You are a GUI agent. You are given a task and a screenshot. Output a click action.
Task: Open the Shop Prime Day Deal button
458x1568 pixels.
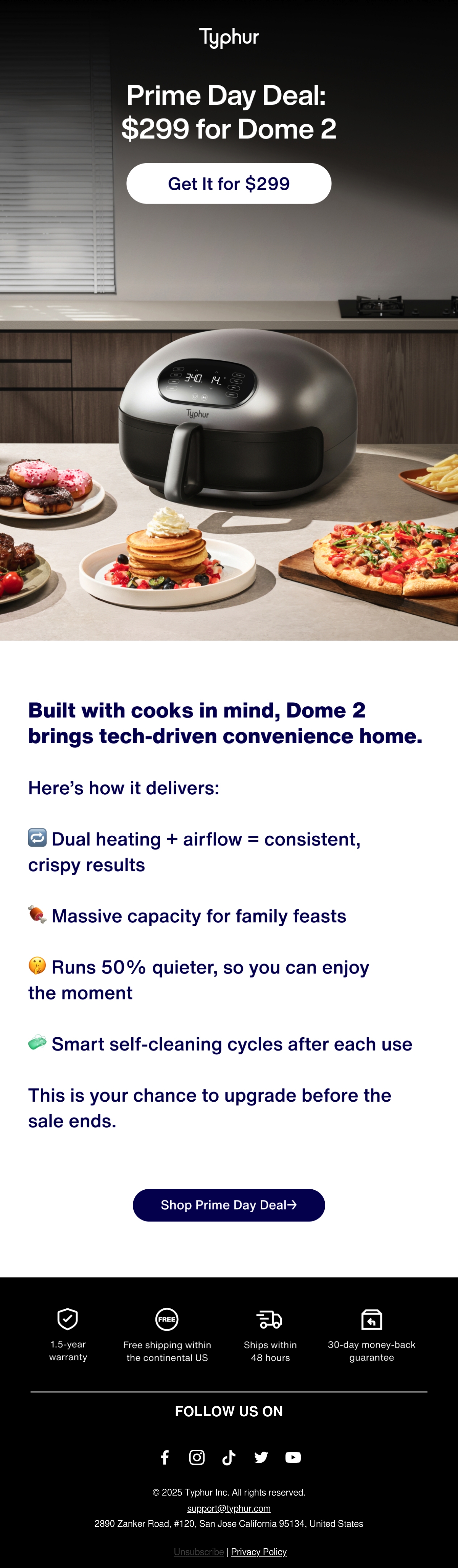point(228,1205)
